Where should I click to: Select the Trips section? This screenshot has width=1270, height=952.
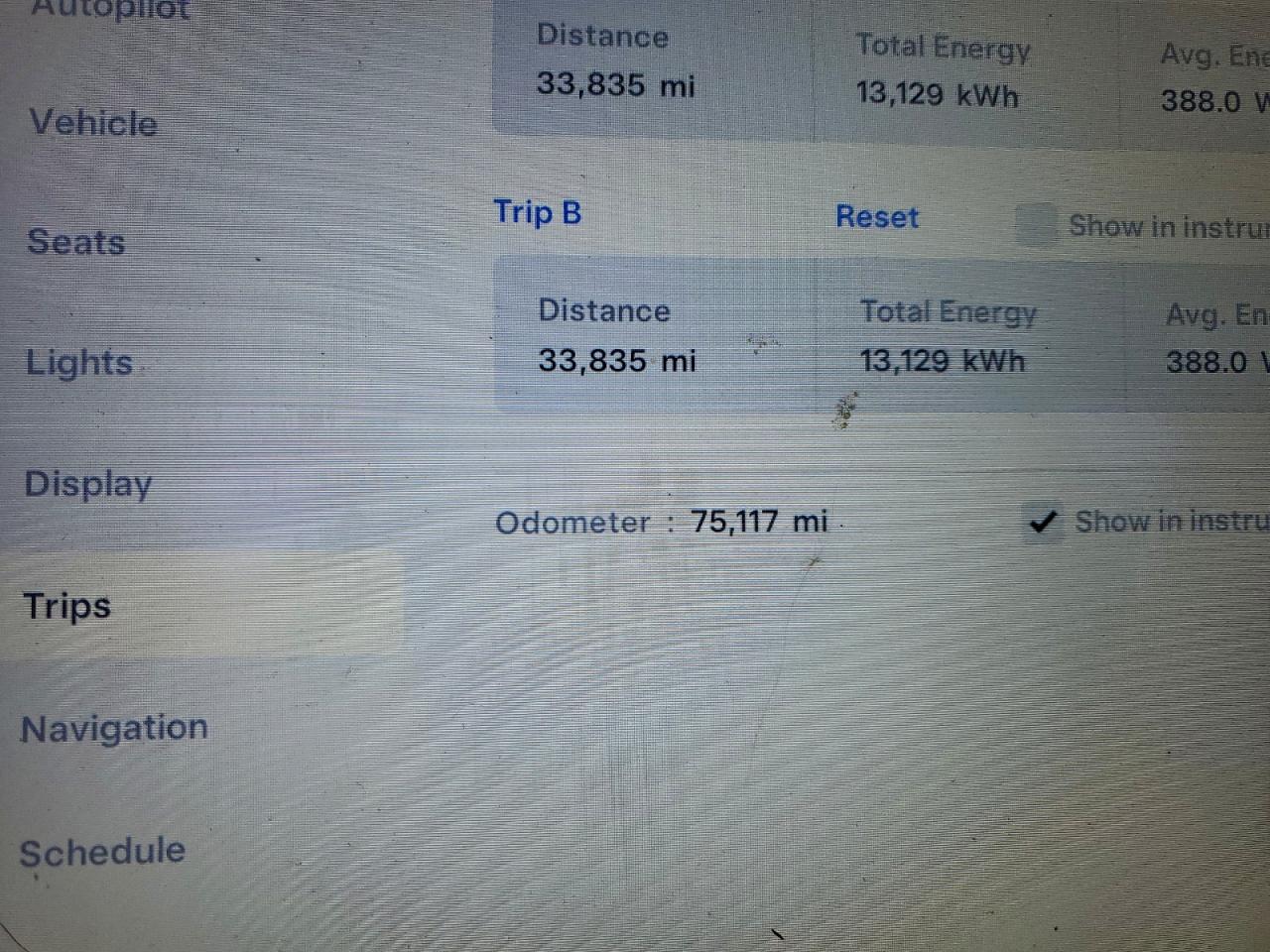pos(67,606)
